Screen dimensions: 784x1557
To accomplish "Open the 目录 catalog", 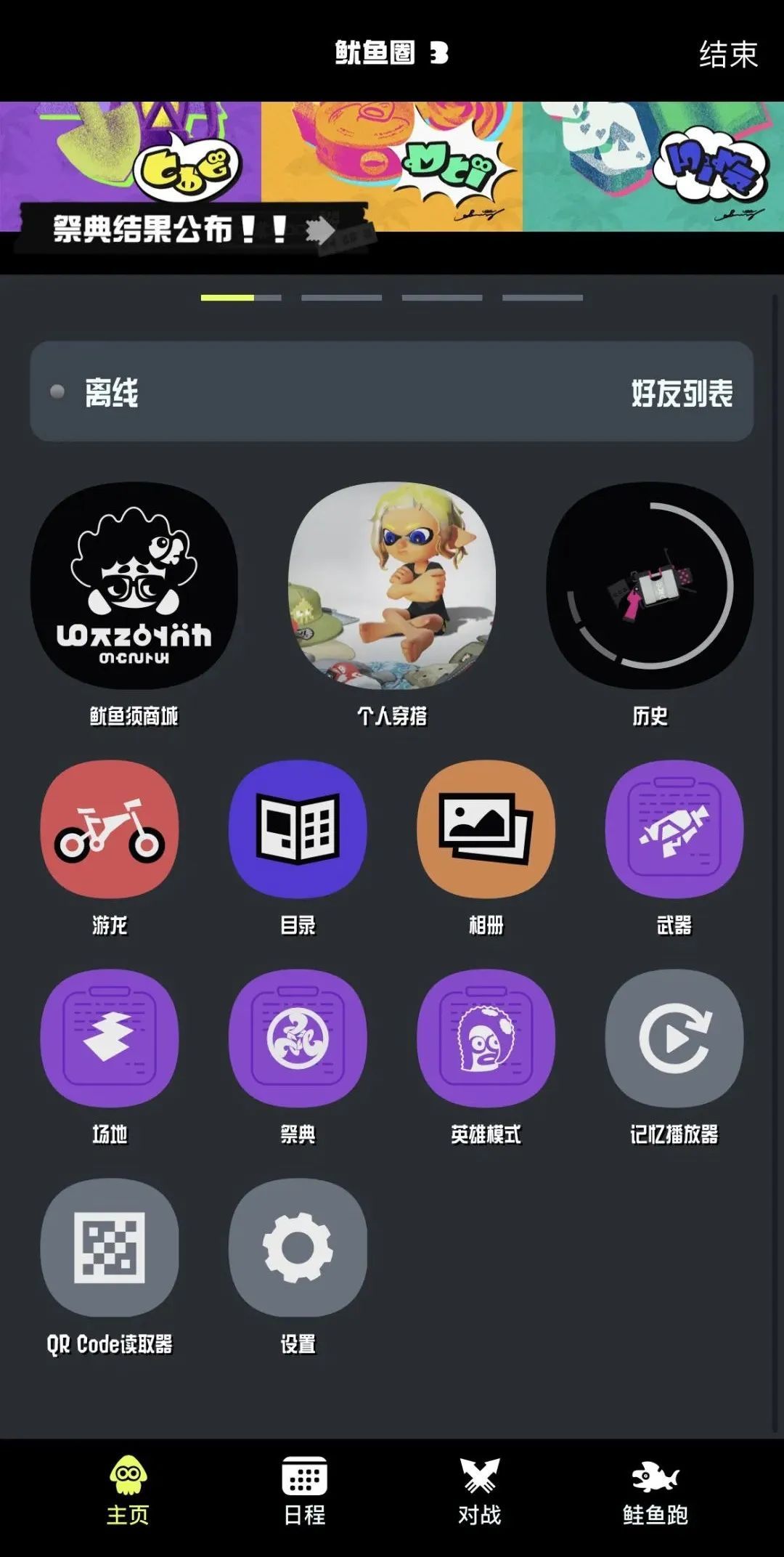I will tap(298, 829).
